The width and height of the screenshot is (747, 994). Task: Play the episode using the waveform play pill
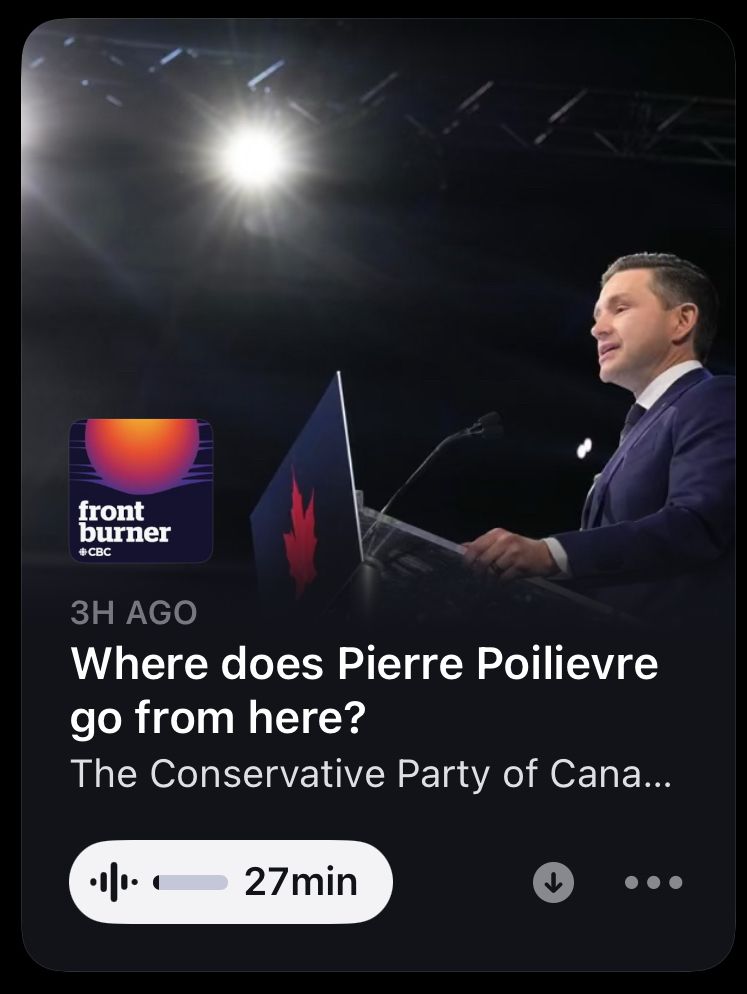pyautogui.click(x=230, y=882)
